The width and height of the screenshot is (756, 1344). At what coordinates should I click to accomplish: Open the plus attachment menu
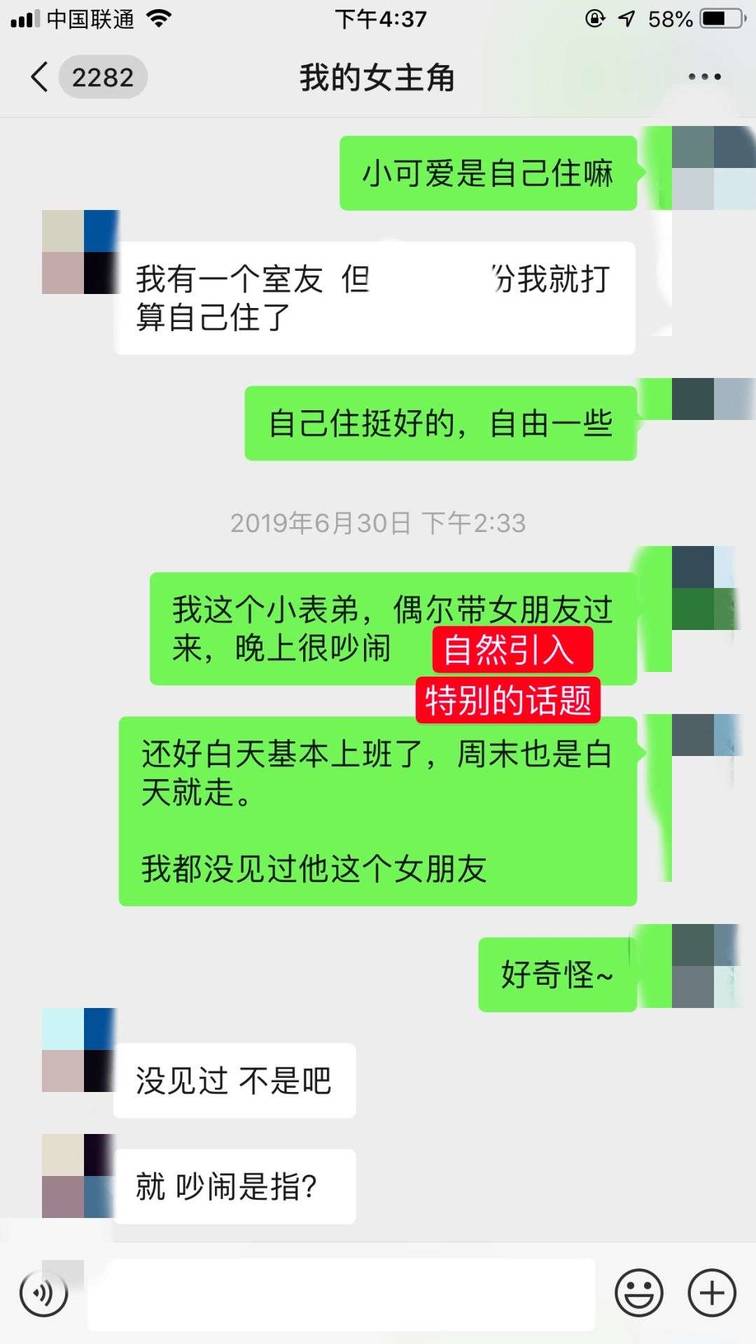[x=711, y=1293]
